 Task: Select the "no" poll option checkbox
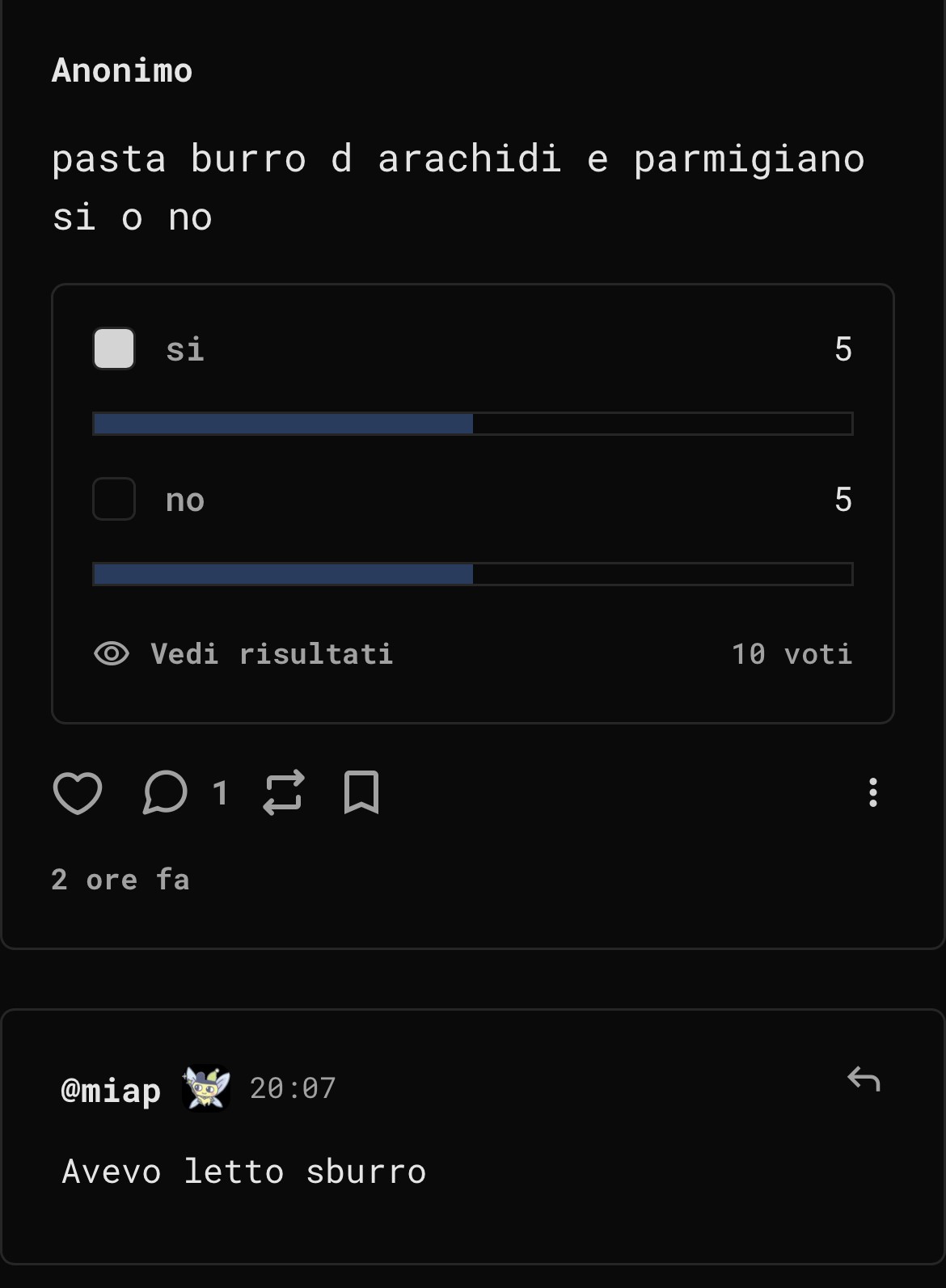(x=114, y=499)
